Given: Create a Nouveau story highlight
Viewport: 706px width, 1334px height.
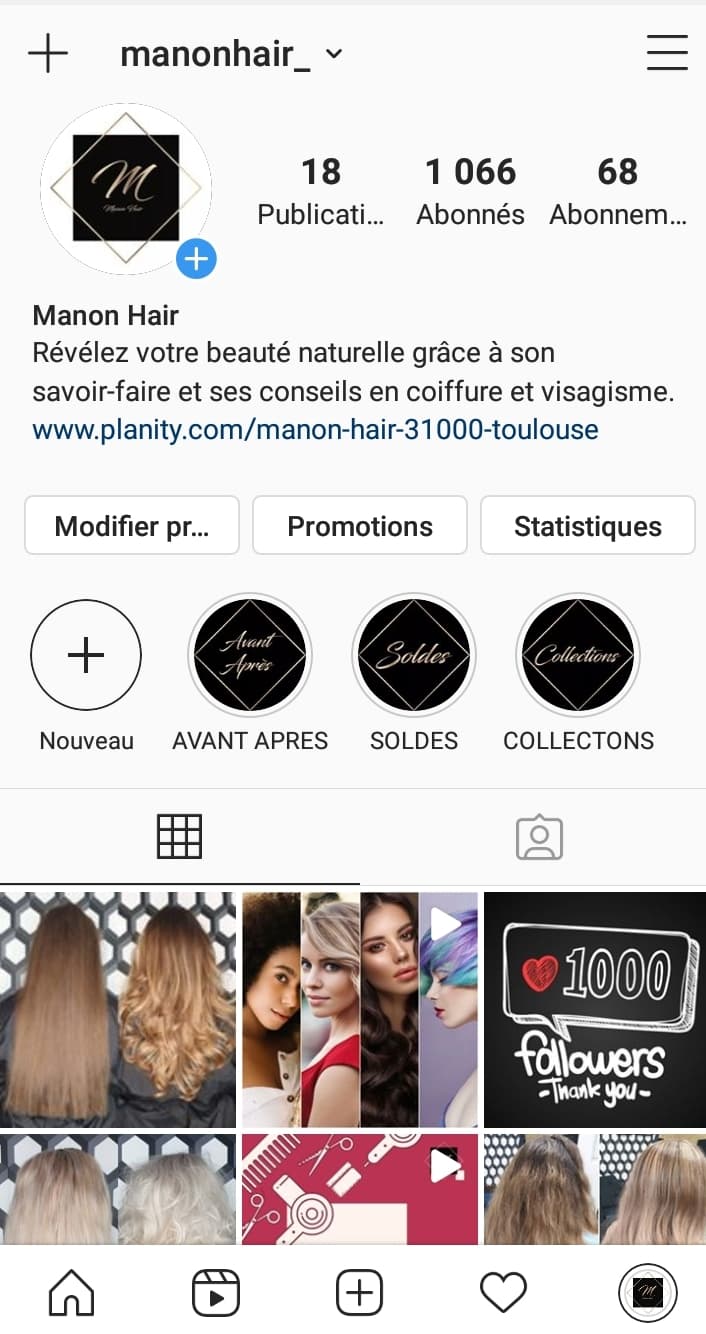Looking at the screenshot, I should point(86,655).
